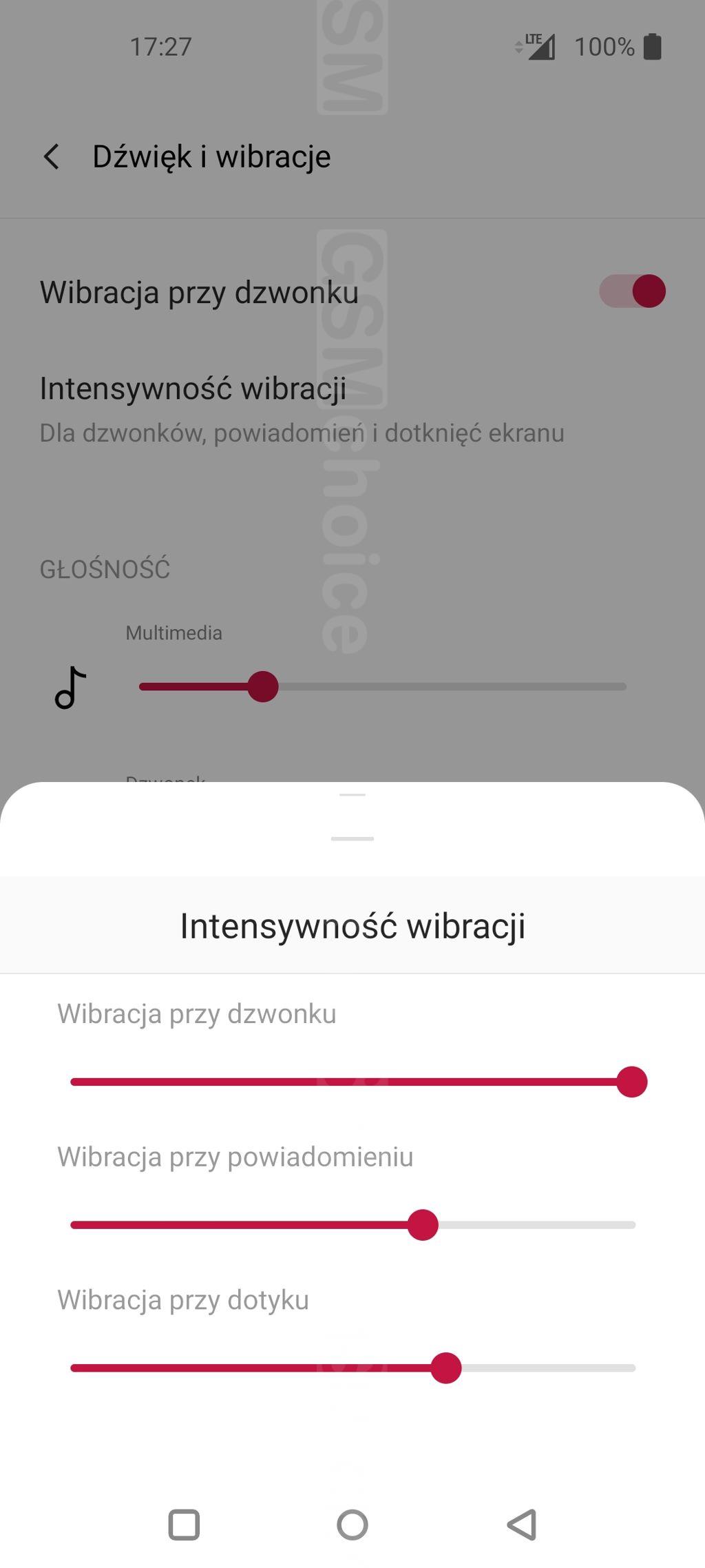The image size is (705, 1568).
Task: Go to the home screen
Action: 352,1525
